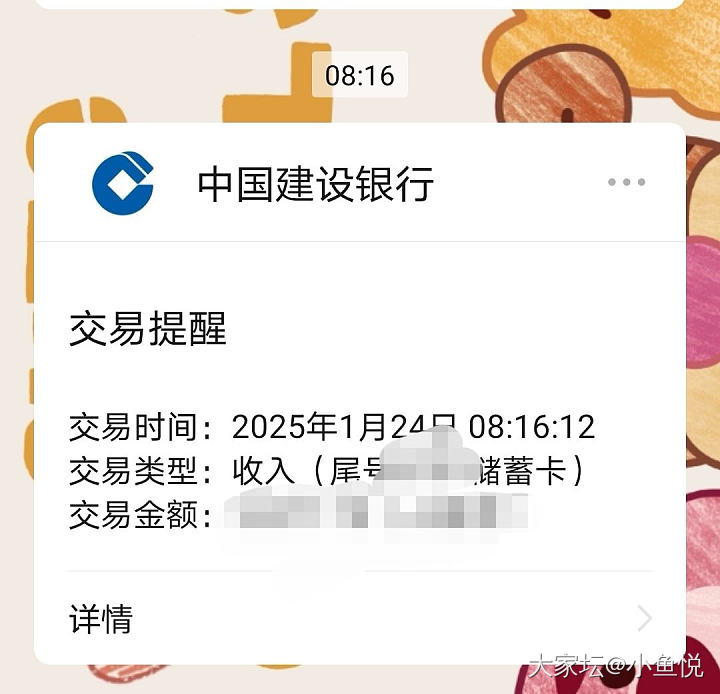Open the three-dot menu on the 中国建设银行 card

pyautogui.click(x=627, y=182)
